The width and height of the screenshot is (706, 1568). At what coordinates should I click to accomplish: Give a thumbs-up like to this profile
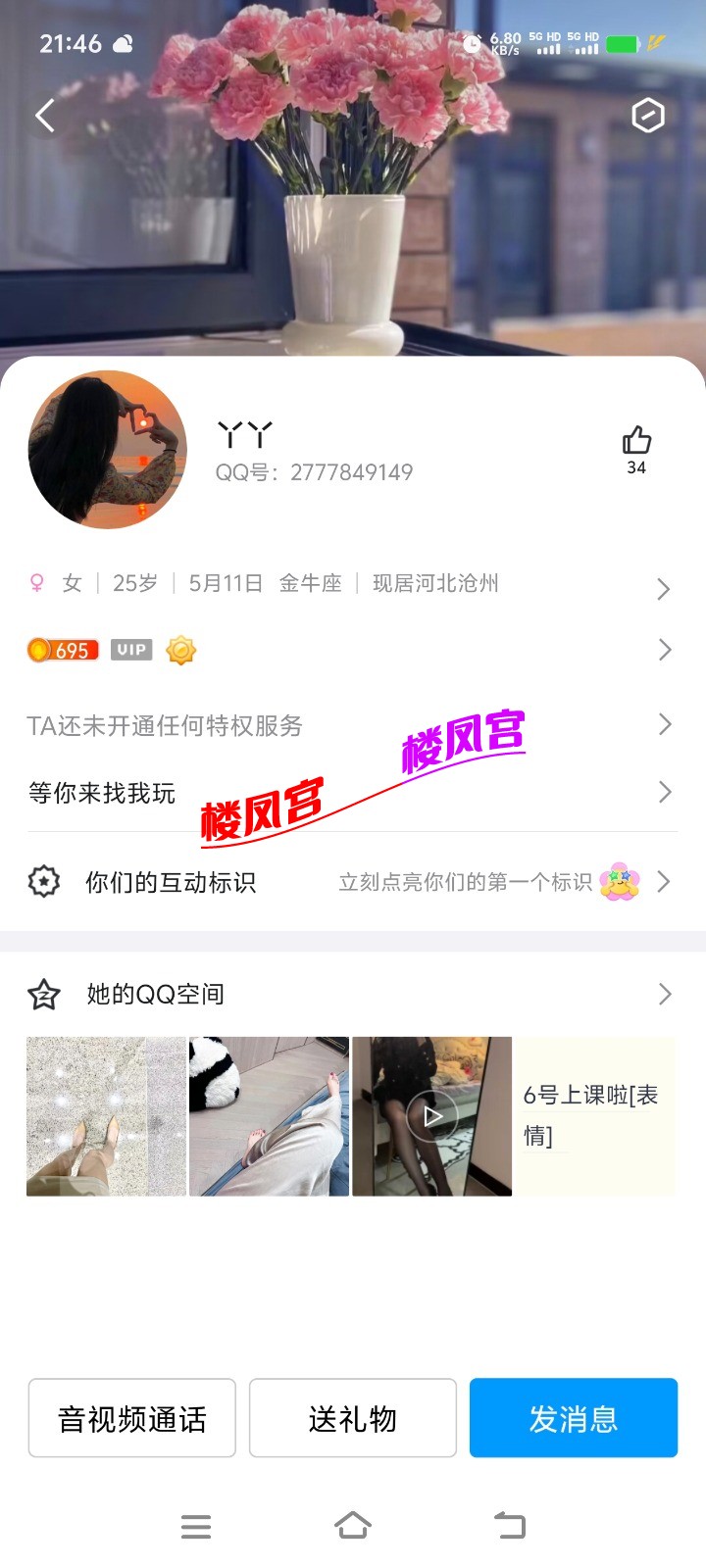636,442
